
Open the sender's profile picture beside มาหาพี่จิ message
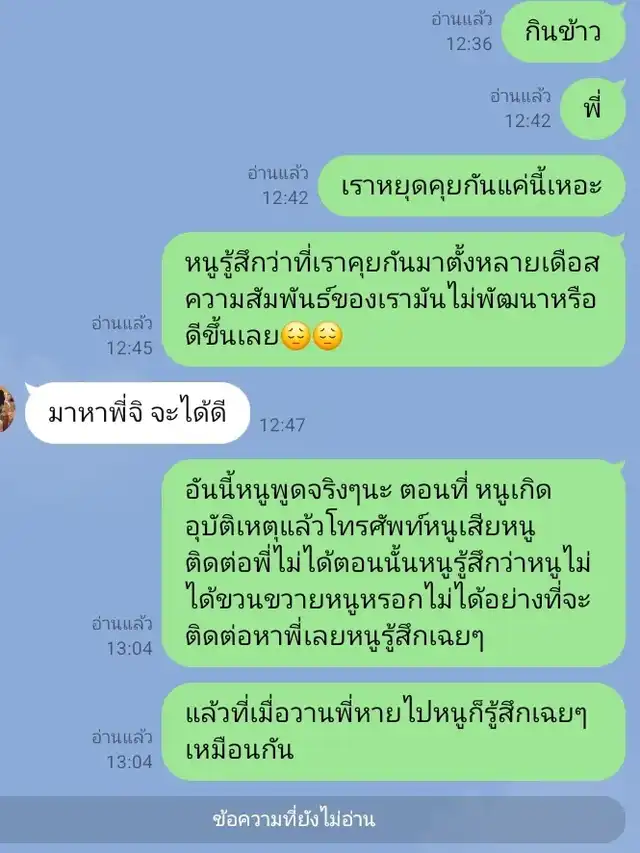pos(5,408)
